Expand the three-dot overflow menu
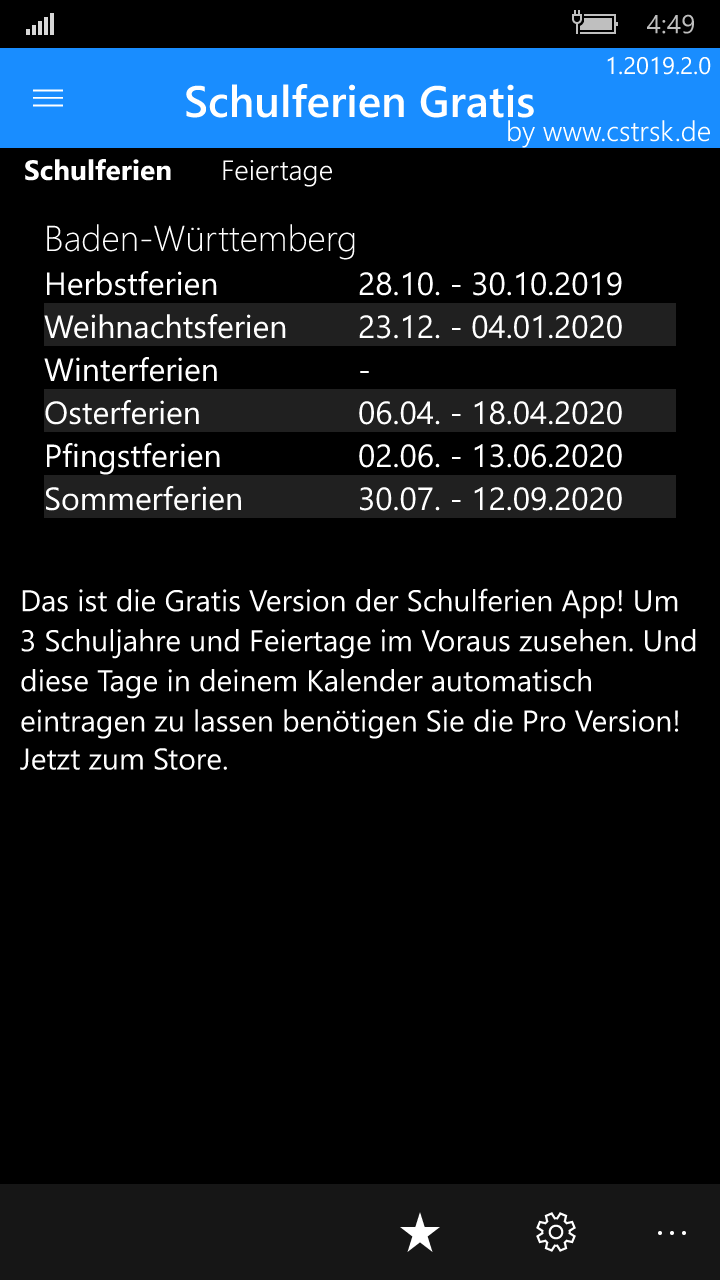720x1280 pixels. tap(672, 1233)
